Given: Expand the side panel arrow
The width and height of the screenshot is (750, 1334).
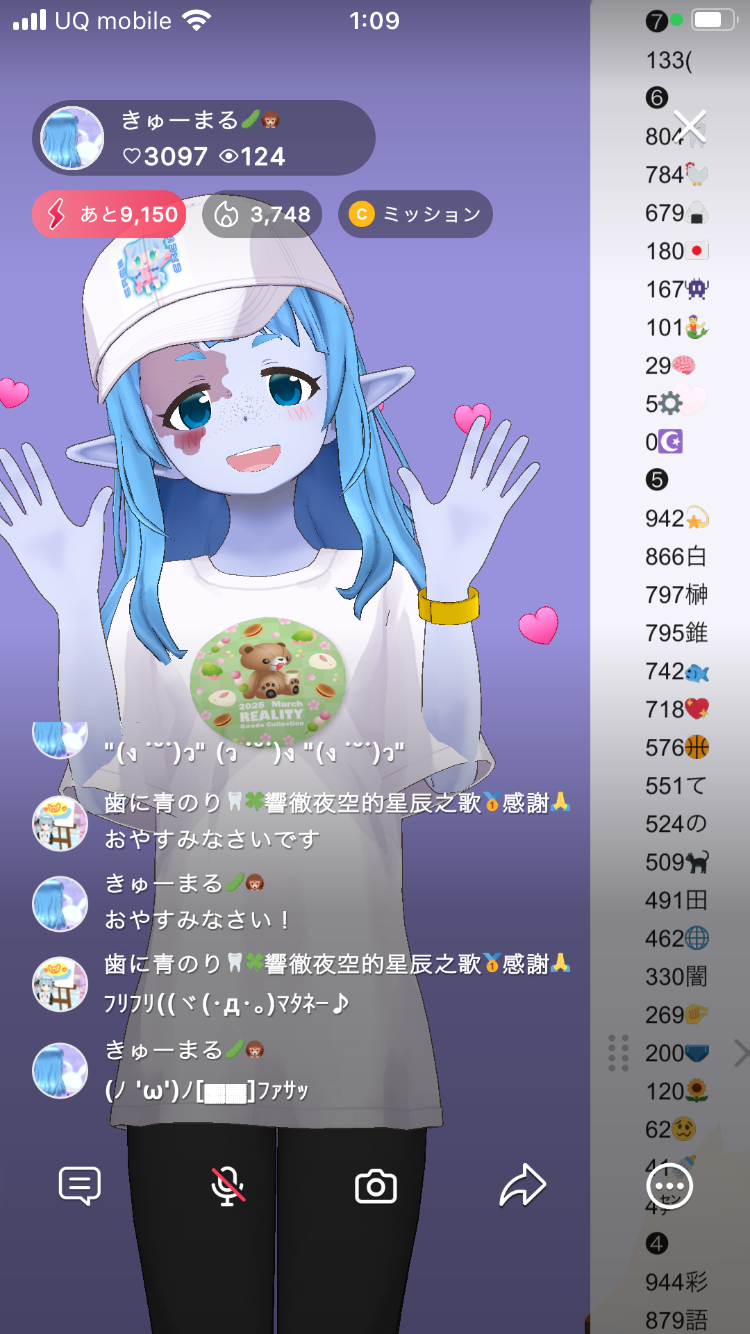Looking at the screenshot, I should 740,1053.
